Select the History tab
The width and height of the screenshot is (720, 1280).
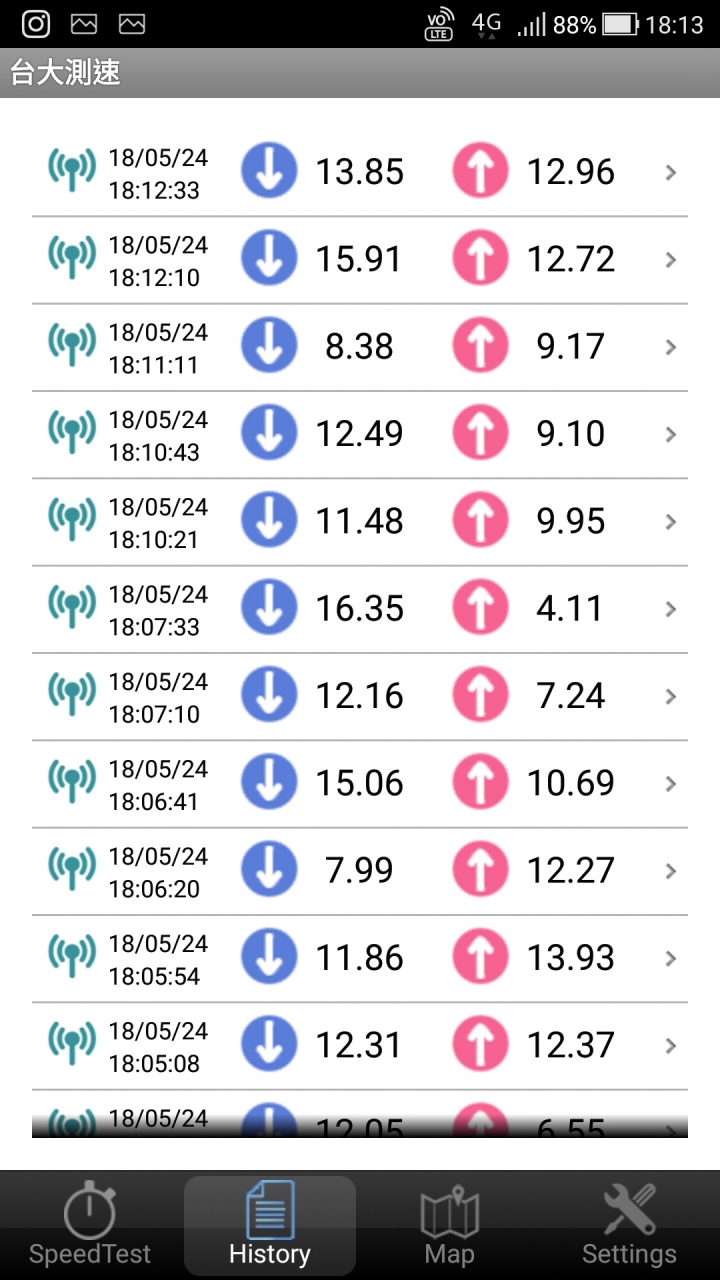click(x=270, y=1225)
